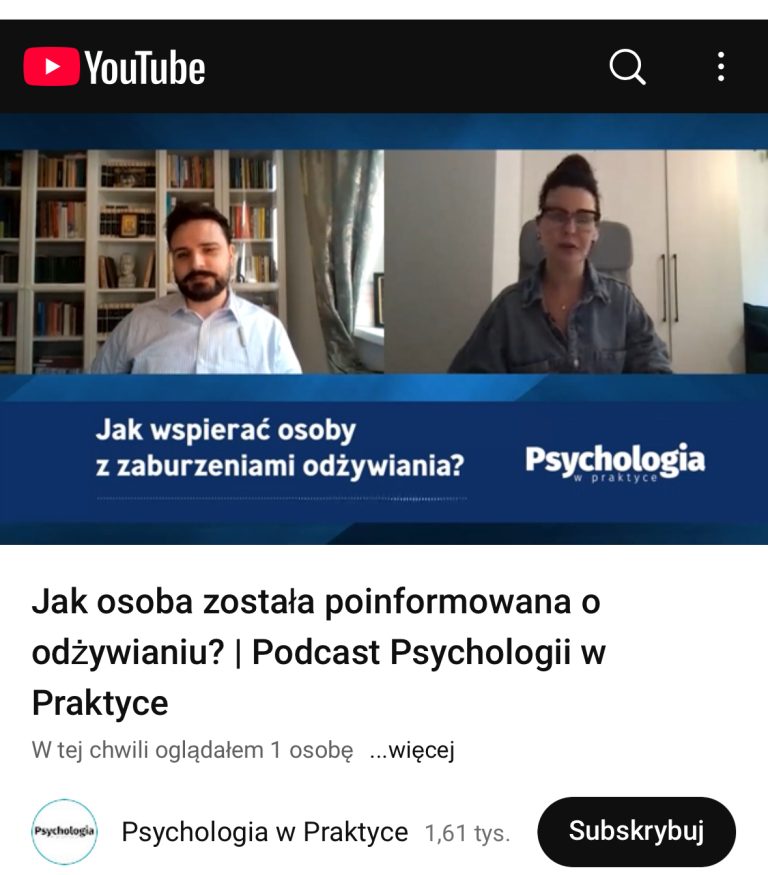This screenshot has height=875, width=768.
Task: Subscribe with the Subskrybuj button
Action: point(636,831)
